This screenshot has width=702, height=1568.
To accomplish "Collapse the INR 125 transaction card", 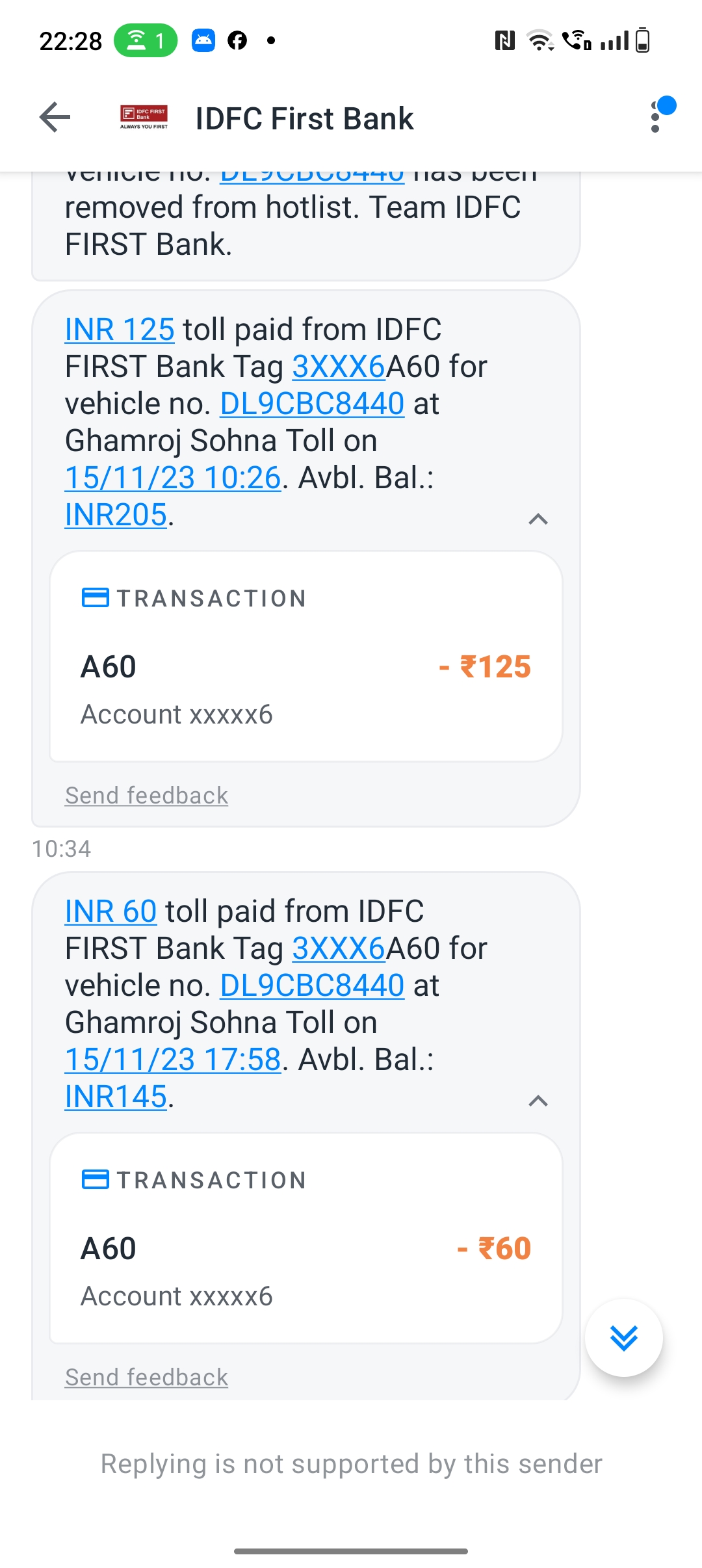I will (538, 519).
